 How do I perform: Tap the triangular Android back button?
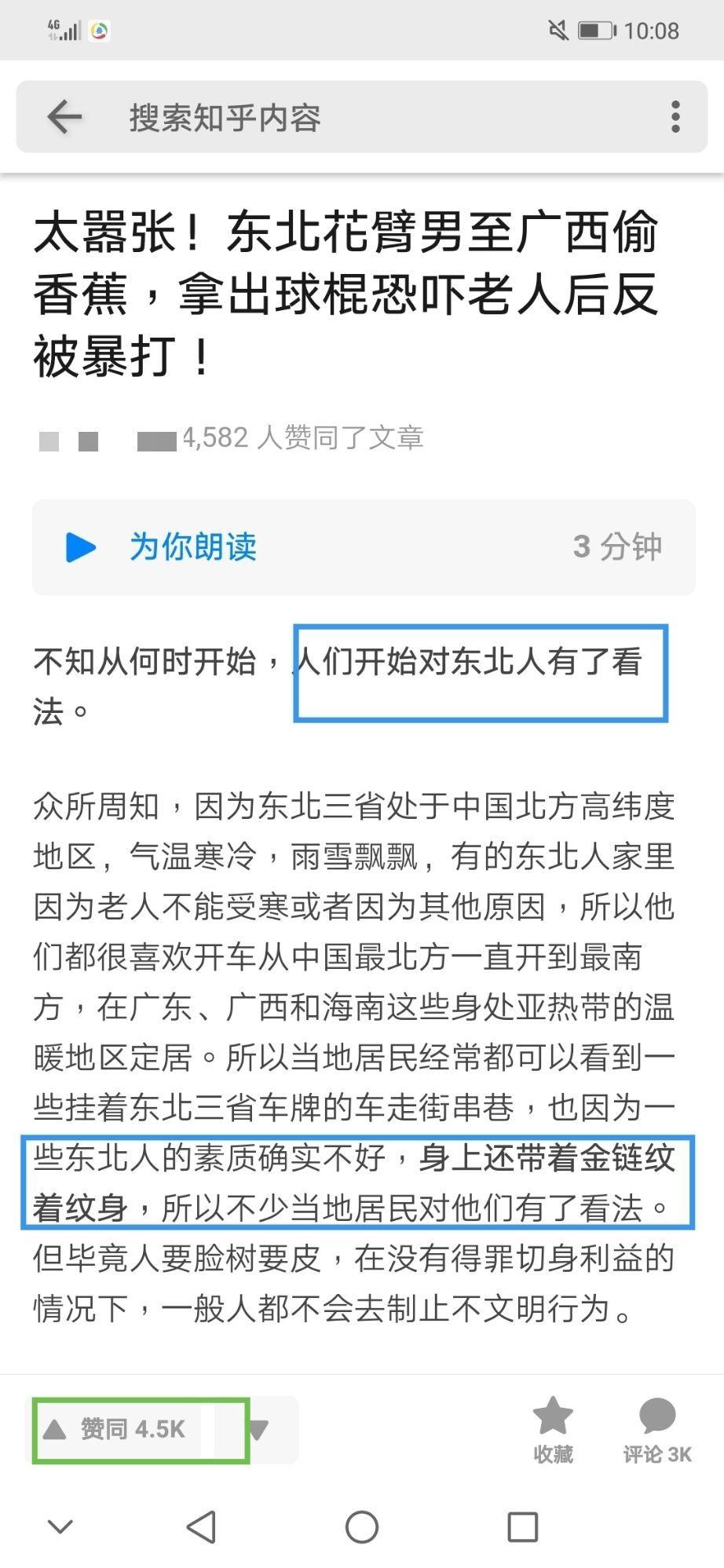pyautogui.click(x=201, y=1527)
